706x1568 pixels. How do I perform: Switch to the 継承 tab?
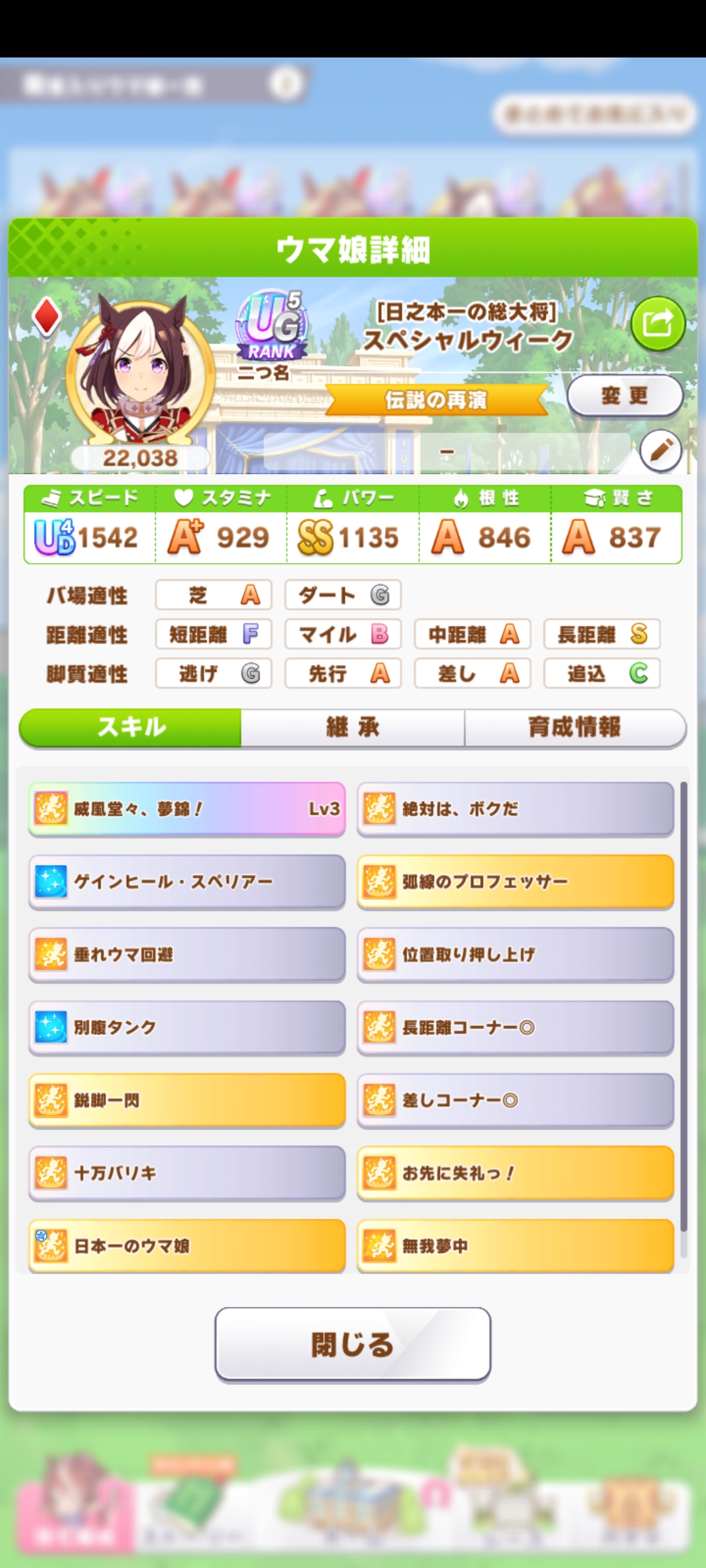point(352,727)
